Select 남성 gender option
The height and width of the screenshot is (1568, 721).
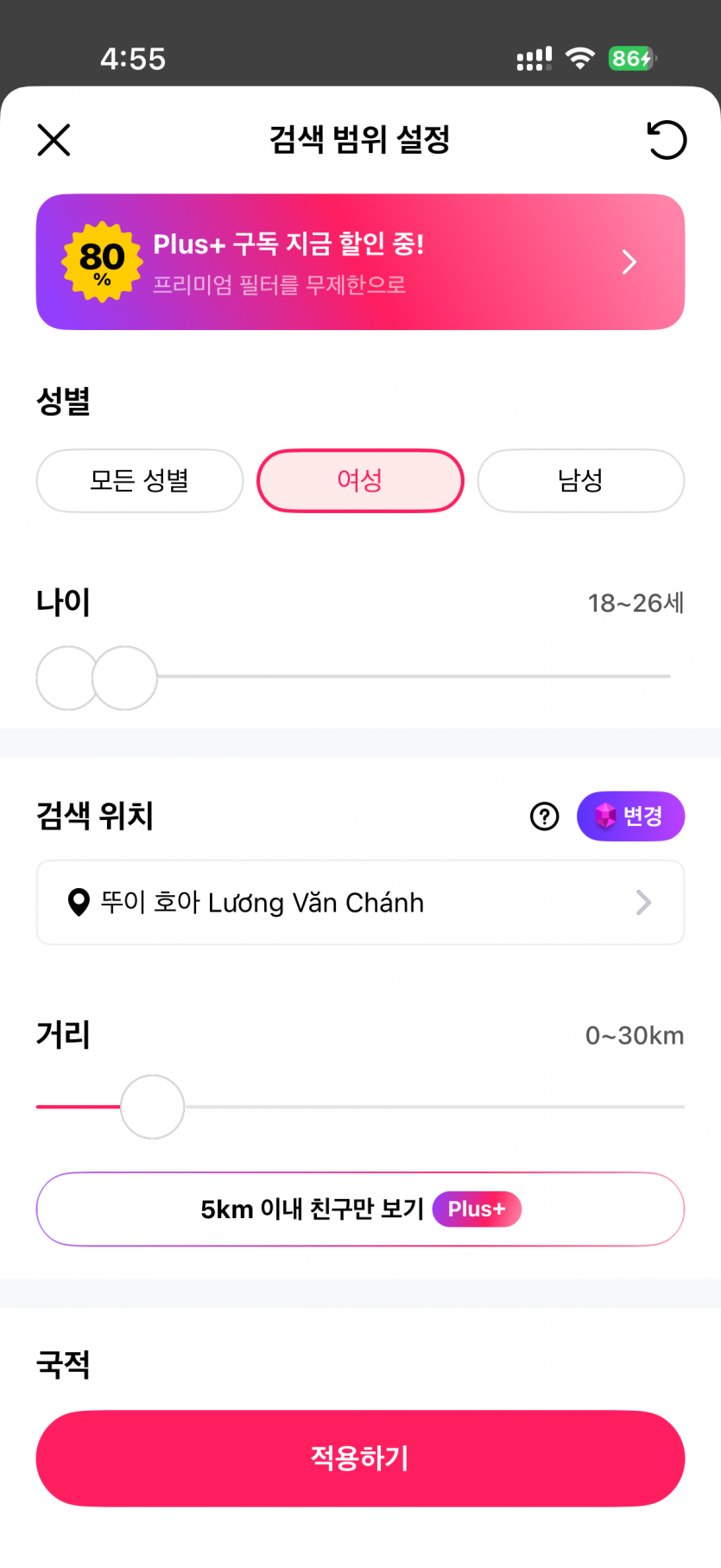click(x=580, y=480)
